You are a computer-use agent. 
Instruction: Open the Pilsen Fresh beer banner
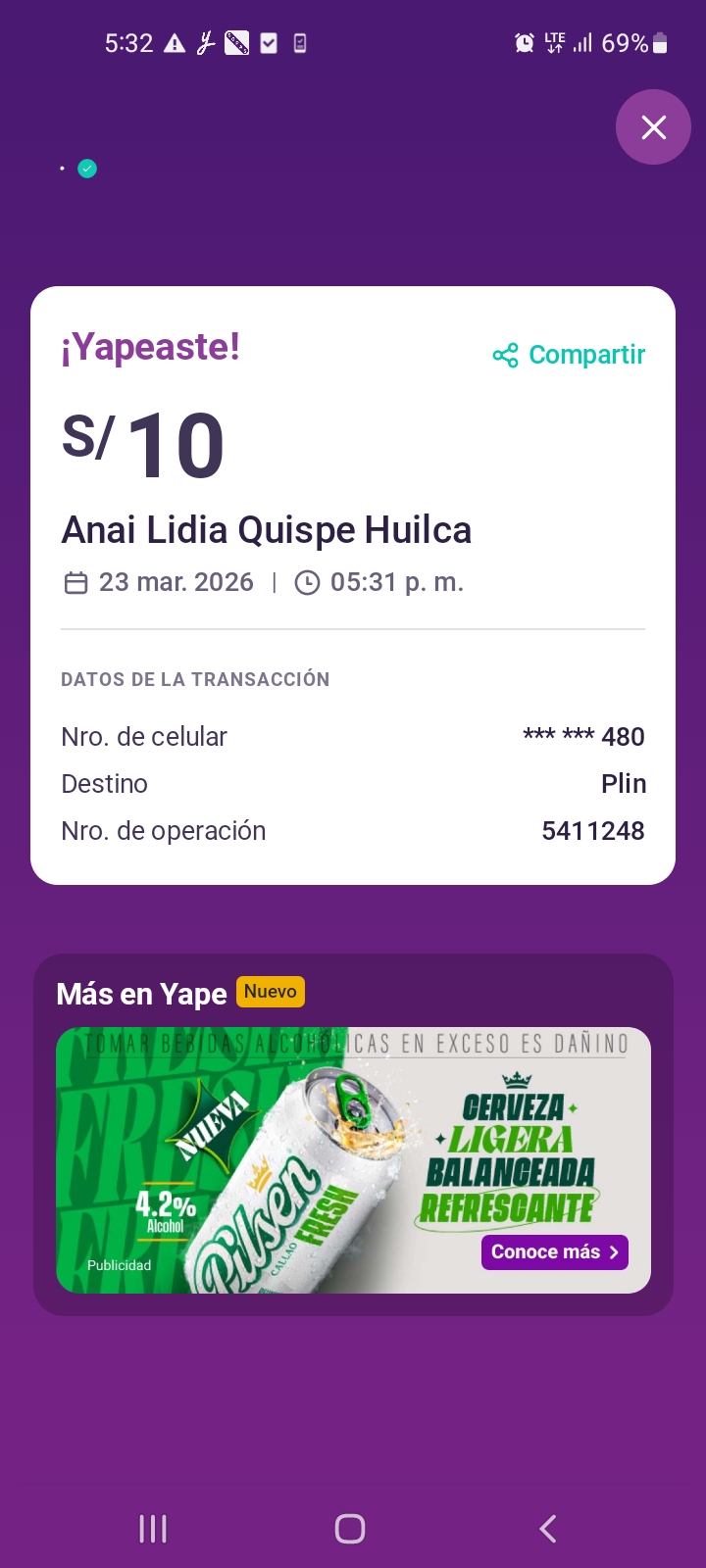click(x=294, y=1161)
